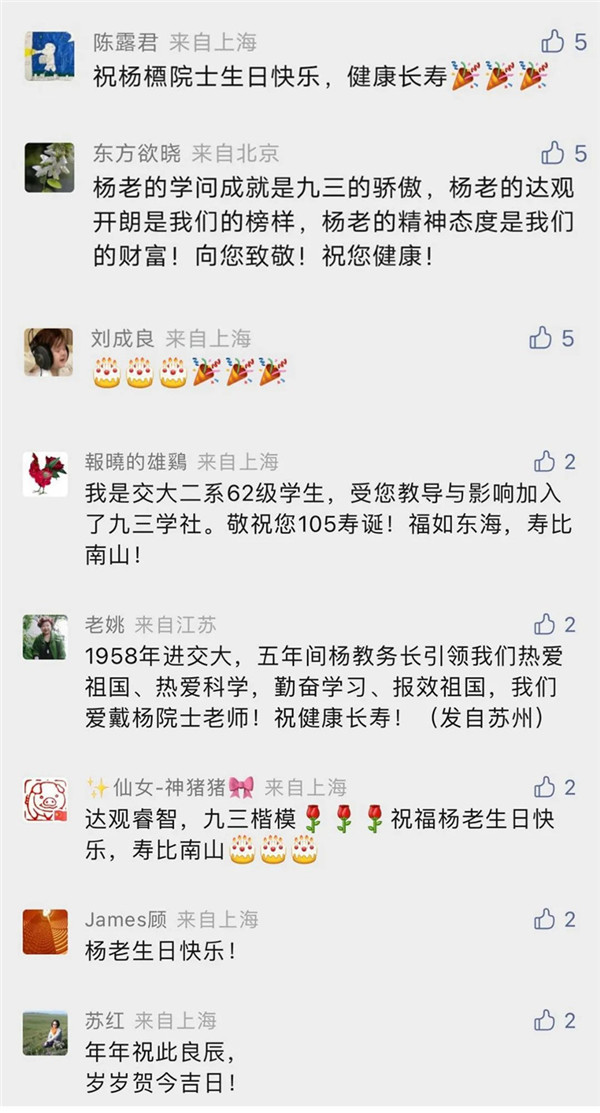The height and width of the screenshot is (1113, 600).
Task: Open 东方欲晓's profile avatar
Action: [x=49, y=167]
